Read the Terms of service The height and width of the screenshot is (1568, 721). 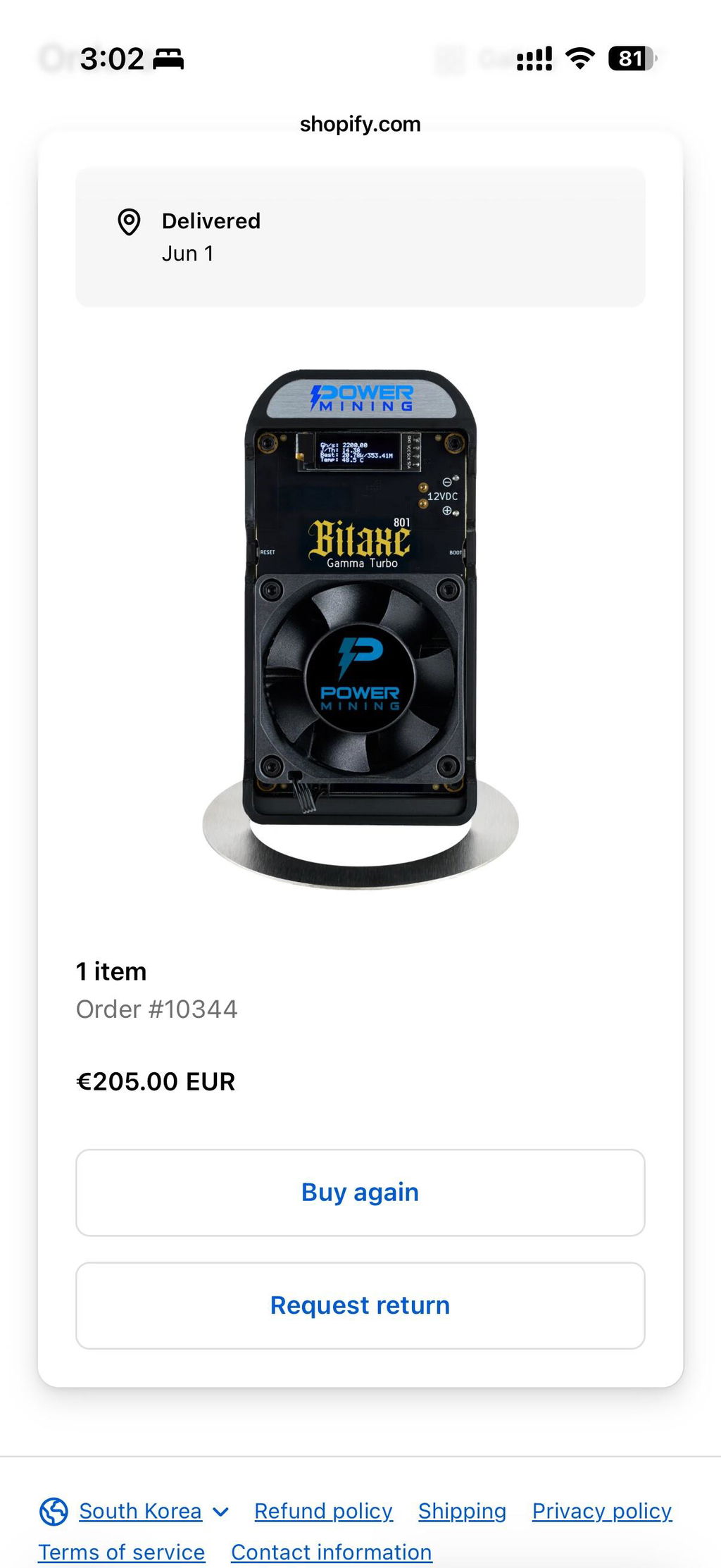[121, 1552]
